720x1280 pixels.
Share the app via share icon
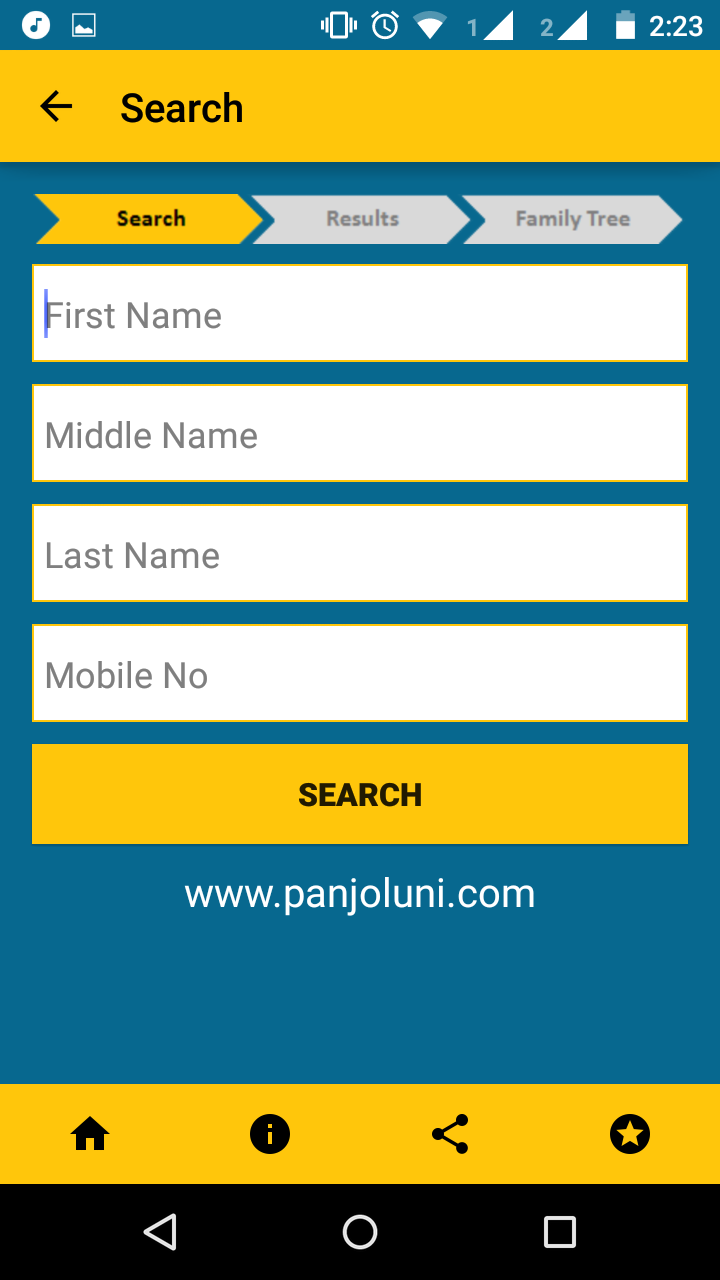click(x=450, y=1134)
